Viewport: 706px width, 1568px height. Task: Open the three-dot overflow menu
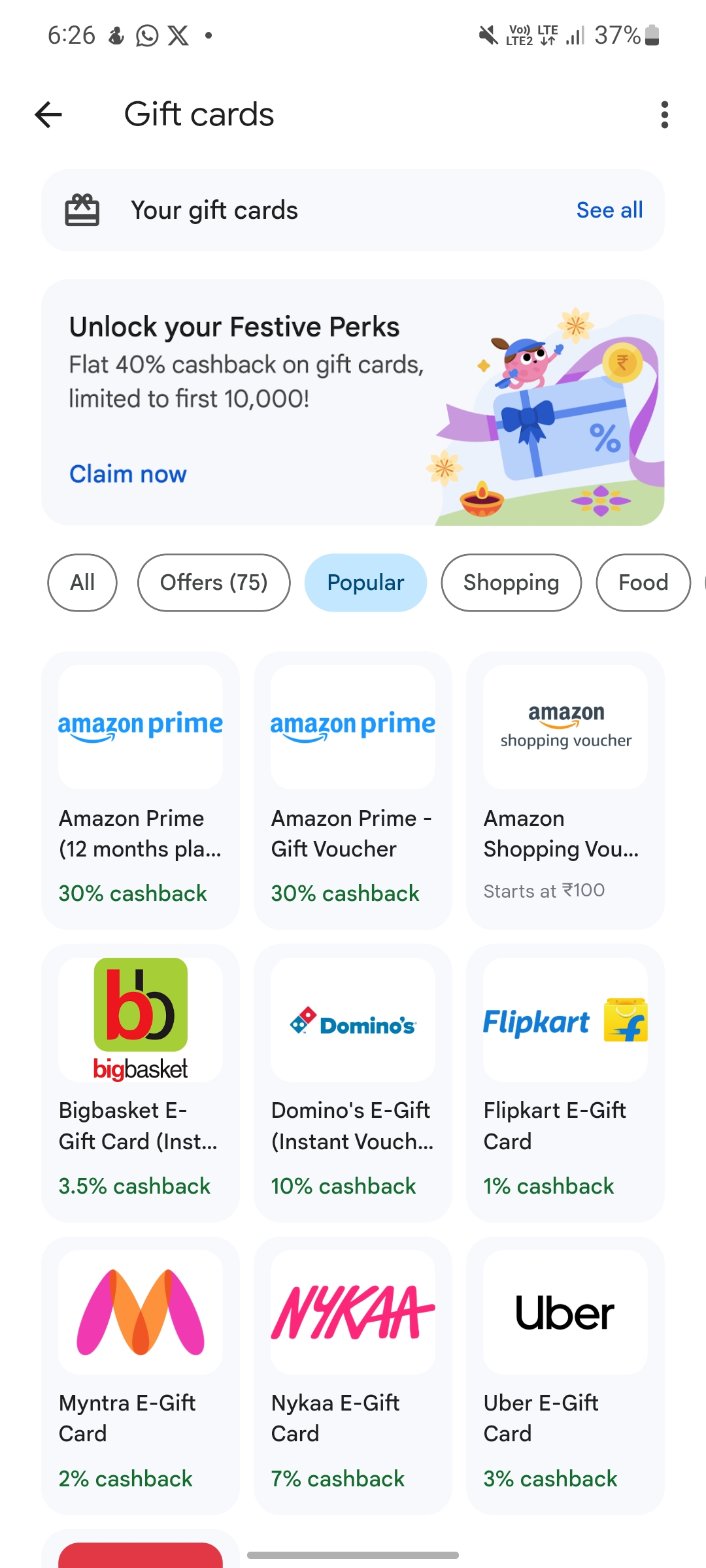pos(664,115)
